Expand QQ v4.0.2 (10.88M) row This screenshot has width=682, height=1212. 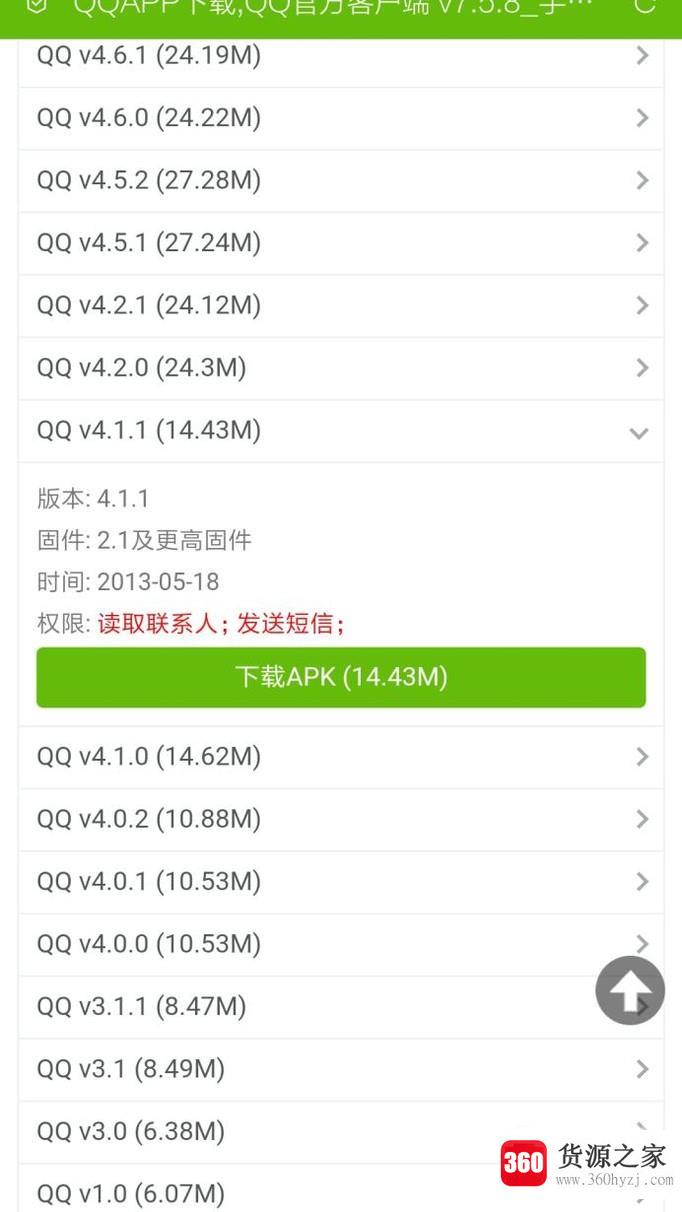pos(340,819)
